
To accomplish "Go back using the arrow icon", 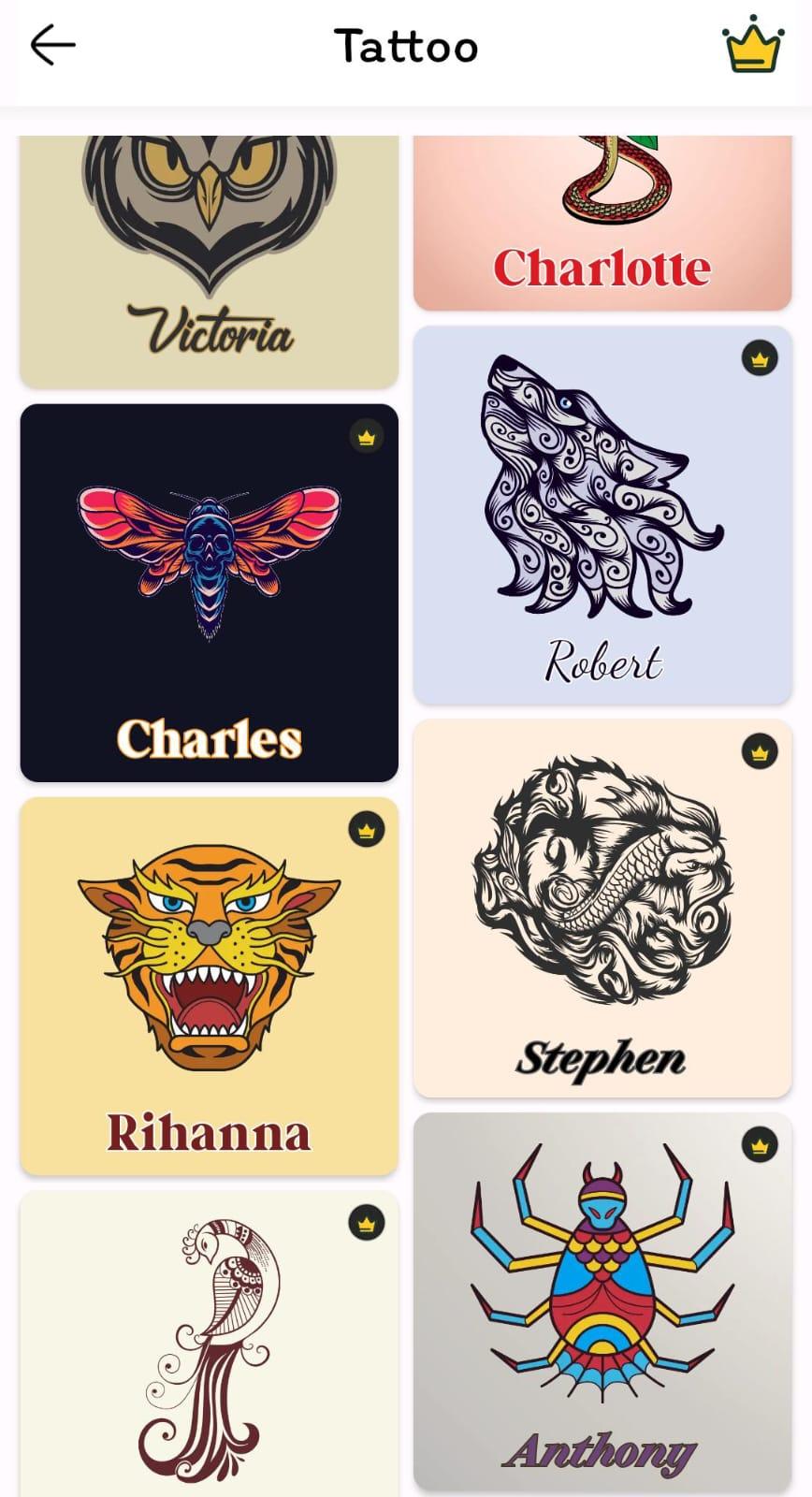I will click(x=52, y=45).
